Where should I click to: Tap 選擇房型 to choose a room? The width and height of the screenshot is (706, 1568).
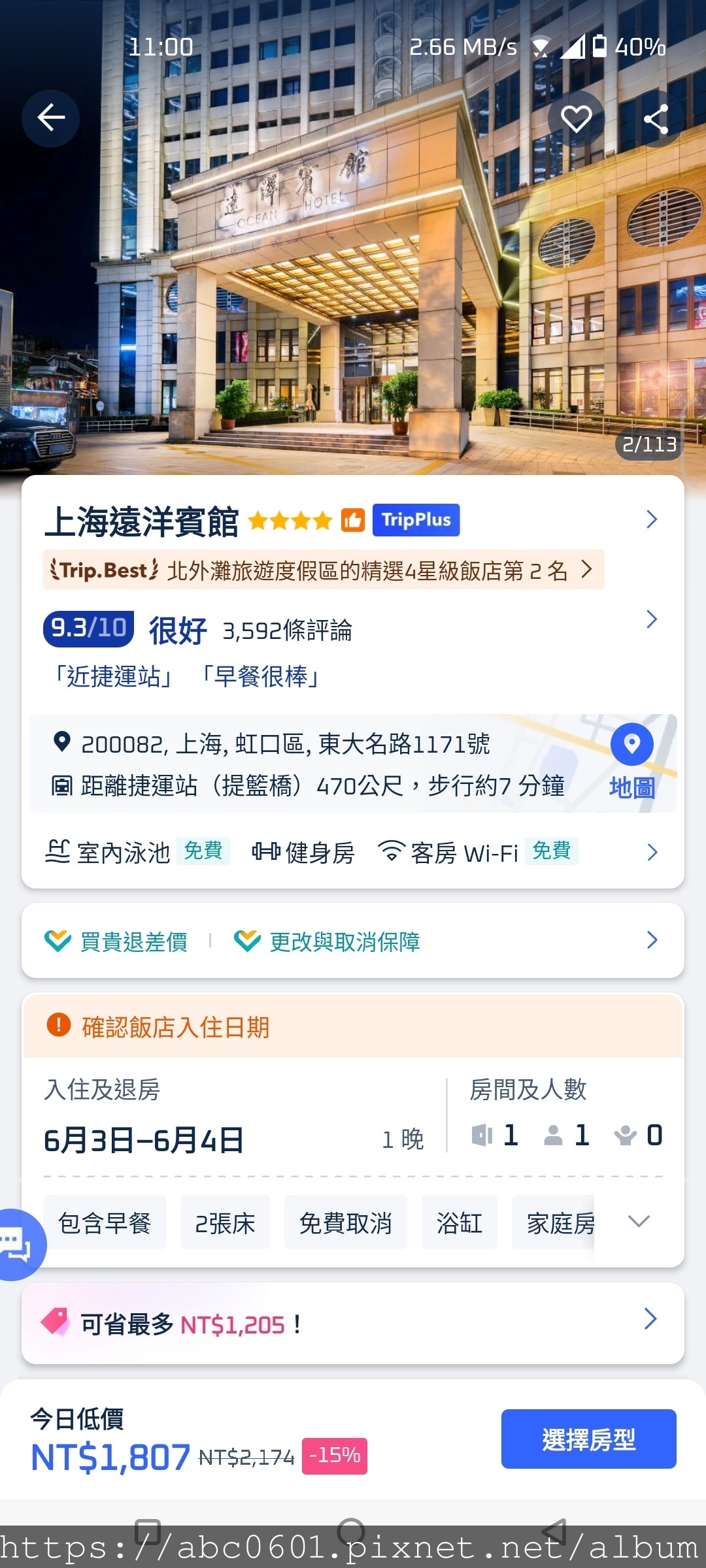click(588, 1439)
